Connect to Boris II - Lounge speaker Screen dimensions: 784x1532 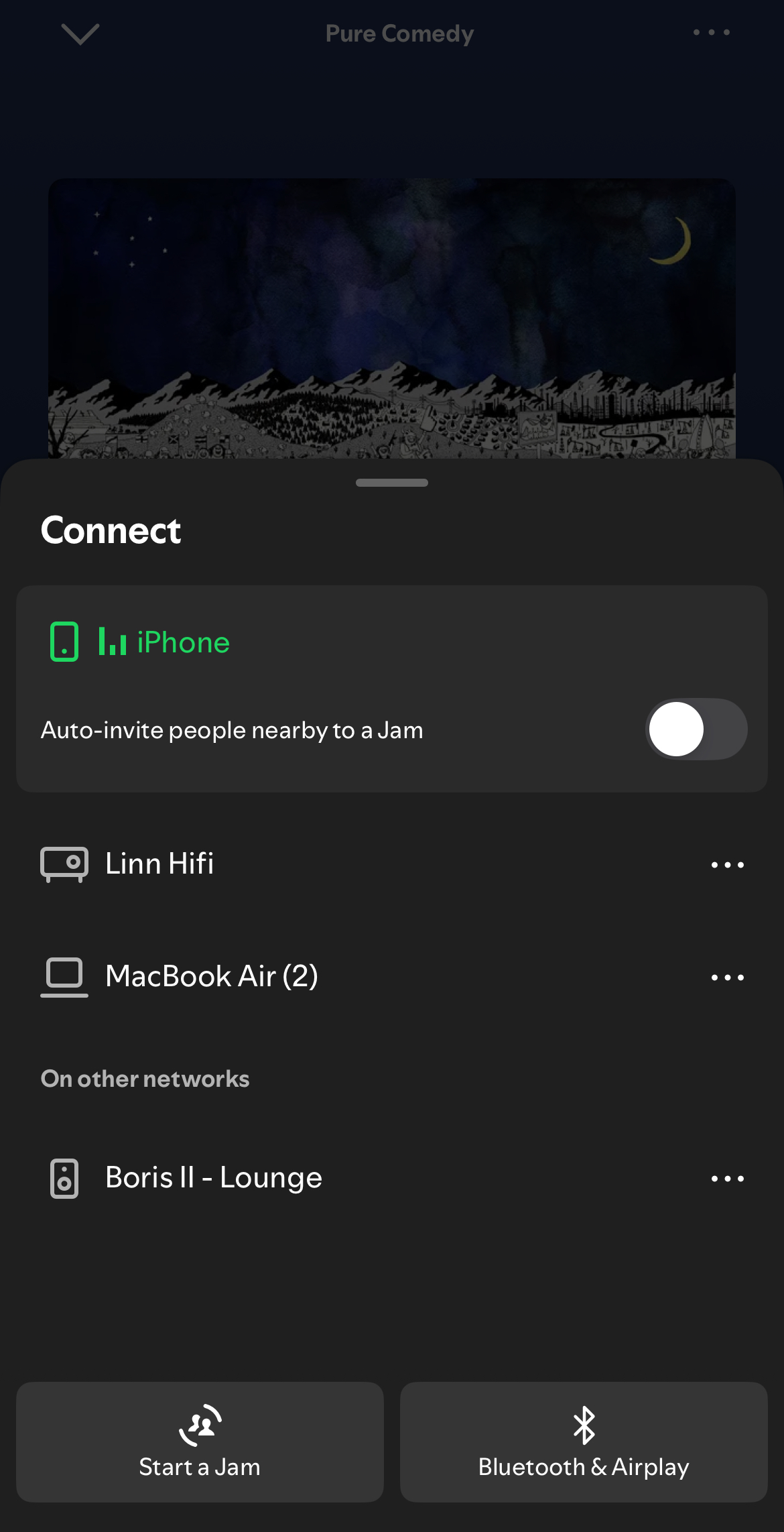[213, 1178]
